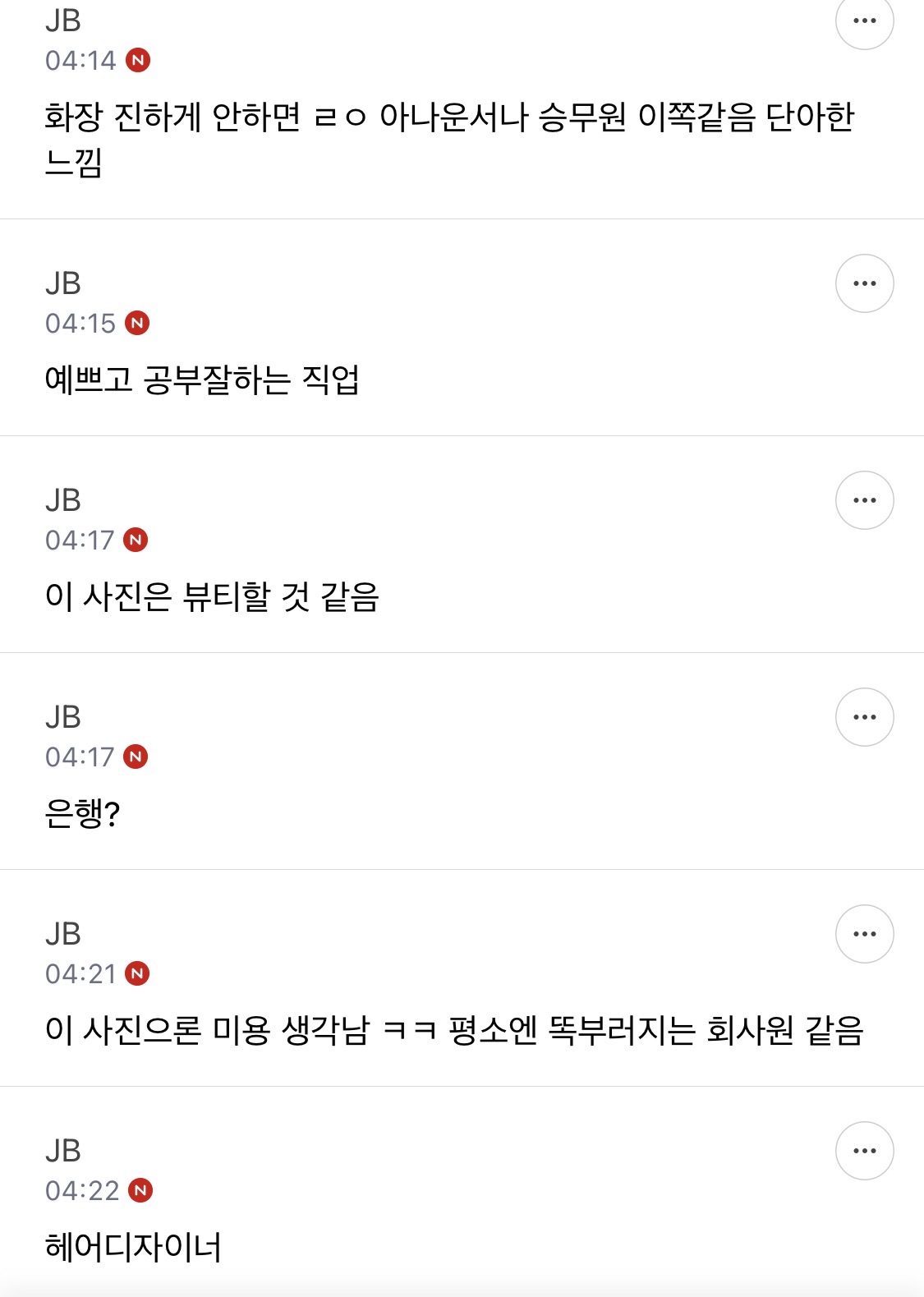The image size is (924, 1297).
Task: Open more options for the 04:15 comment
Action: click(x=864, y=283)
